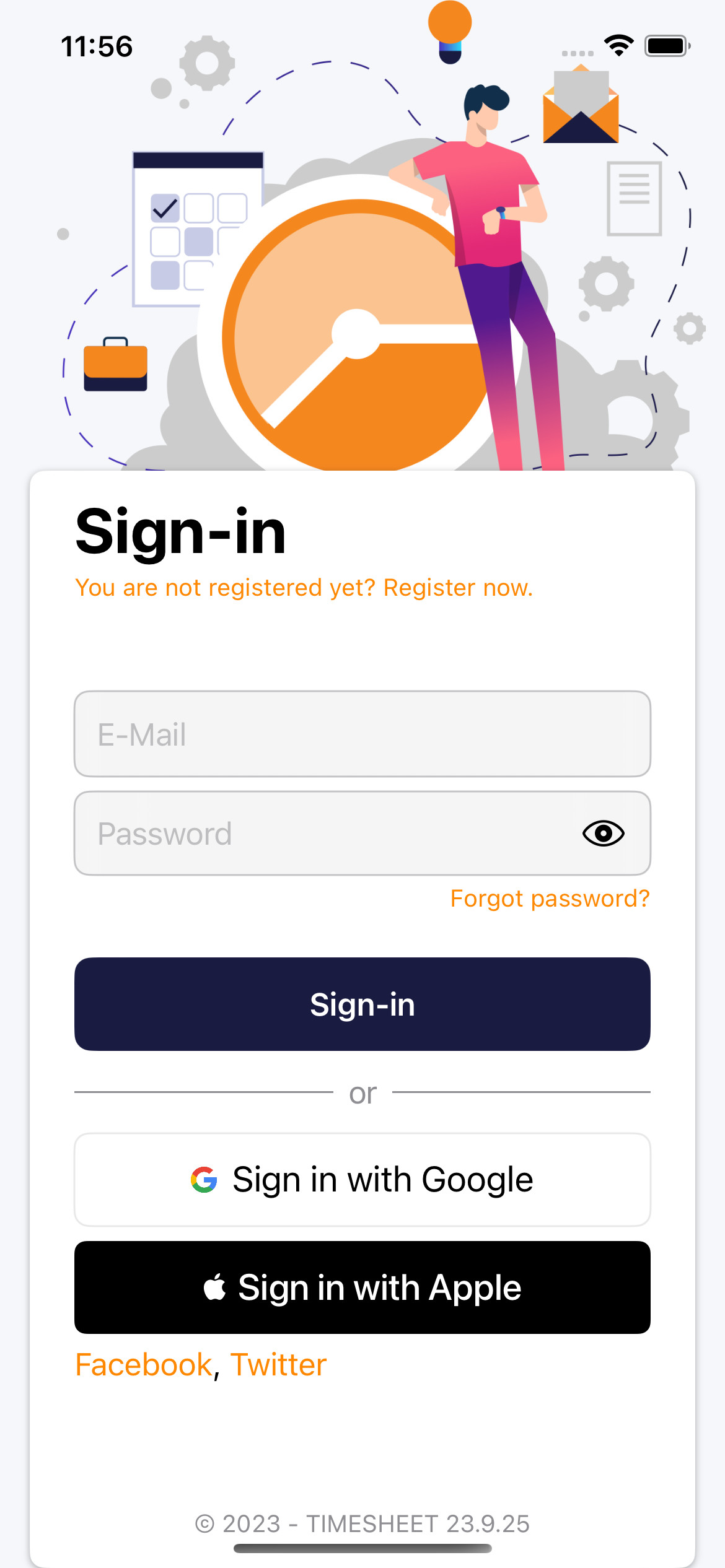Continue with Sign in with Google
725x1568 pixels.
[362, 1180]
